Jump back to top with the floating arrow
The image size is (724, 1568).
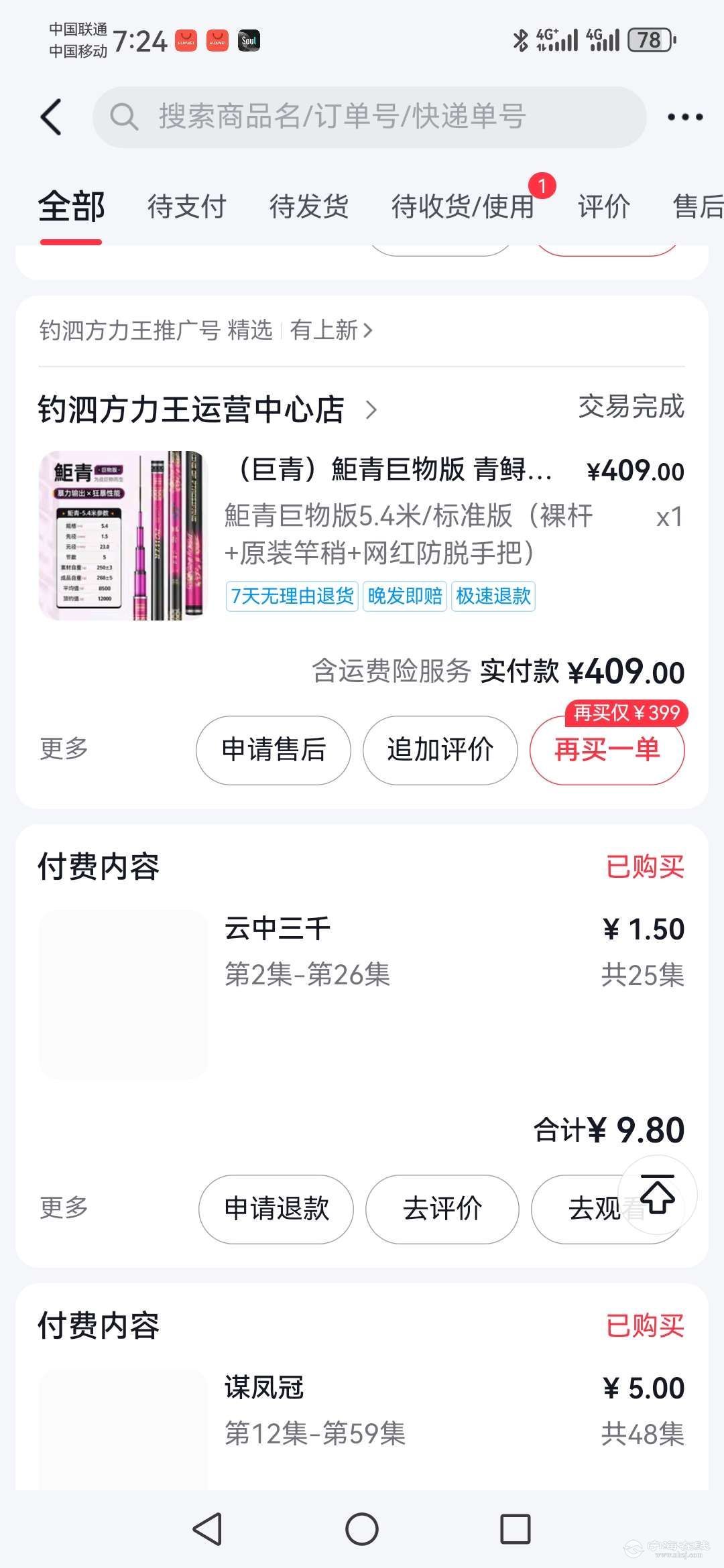tap(658, 1194)
